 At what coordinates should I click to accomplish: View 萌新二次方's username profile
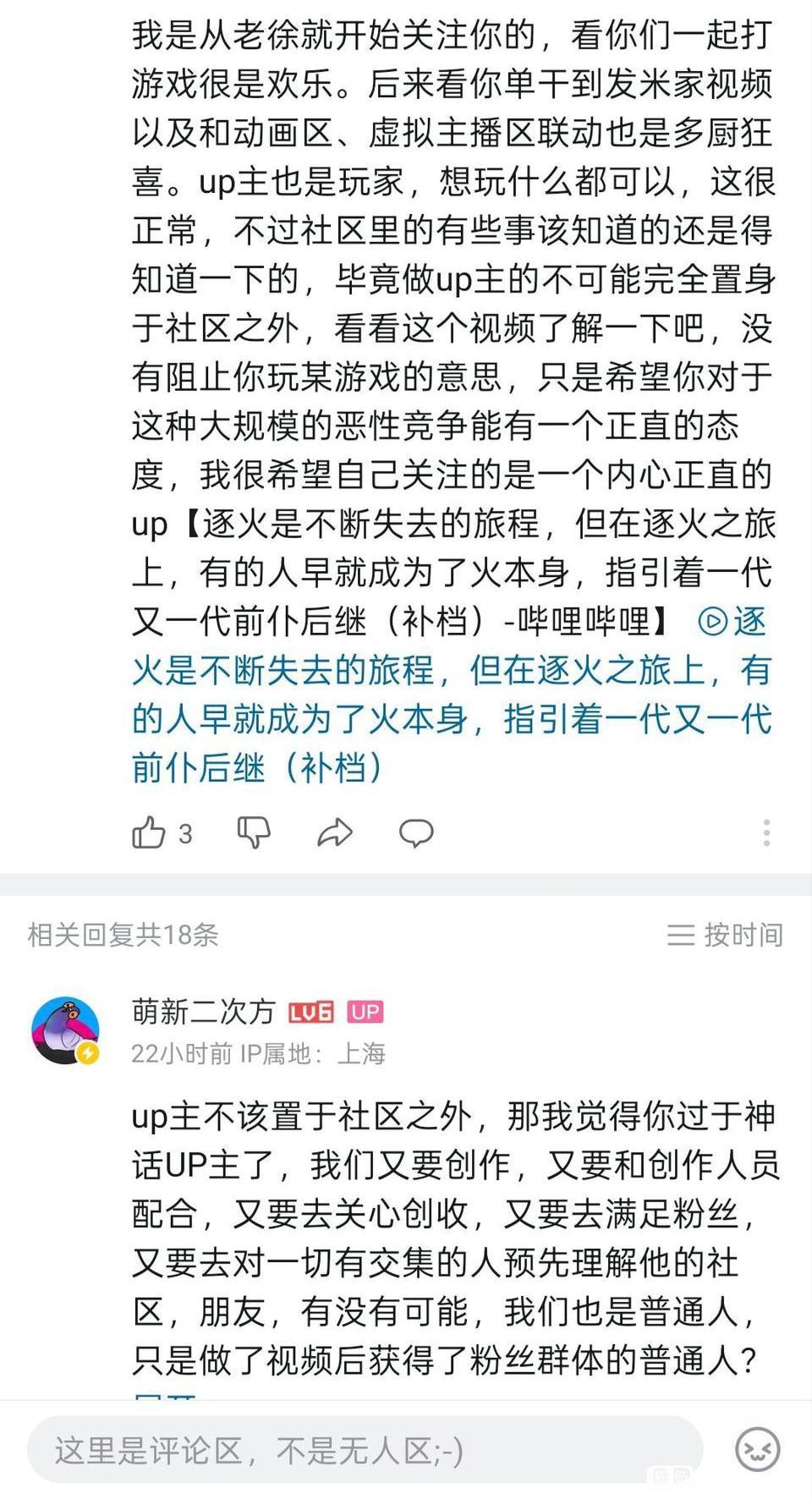point(203,1012)
